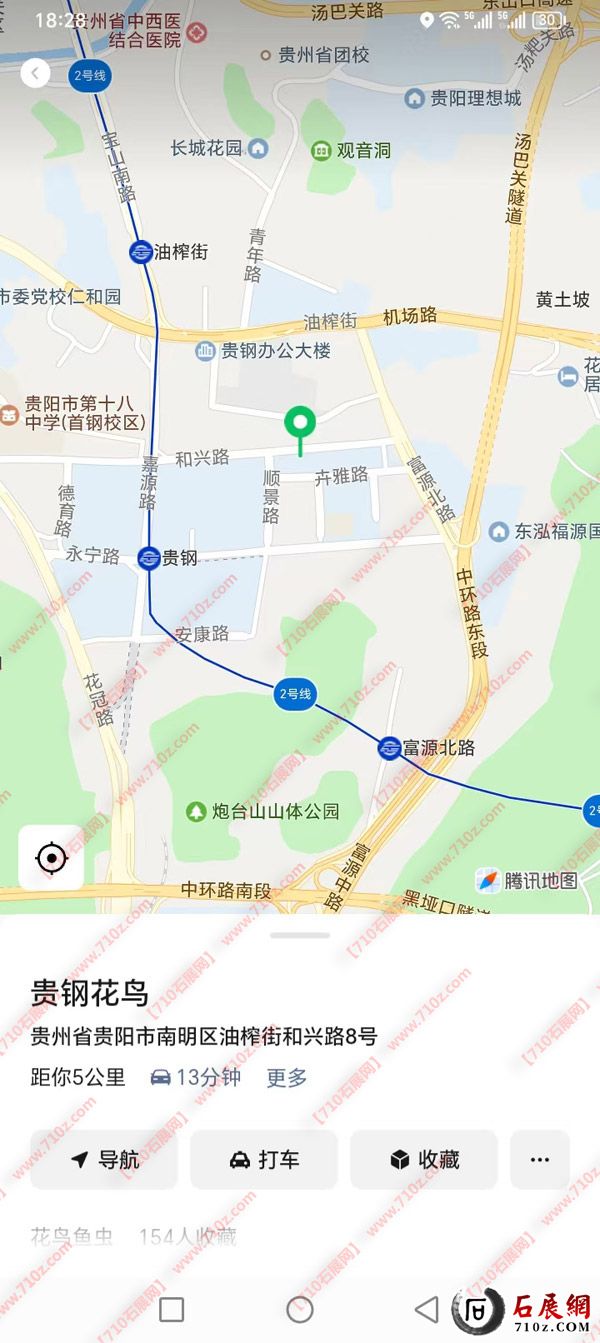Select the green location pin on the map
The height and width of the screenshot is (1343, 600).
299,425
